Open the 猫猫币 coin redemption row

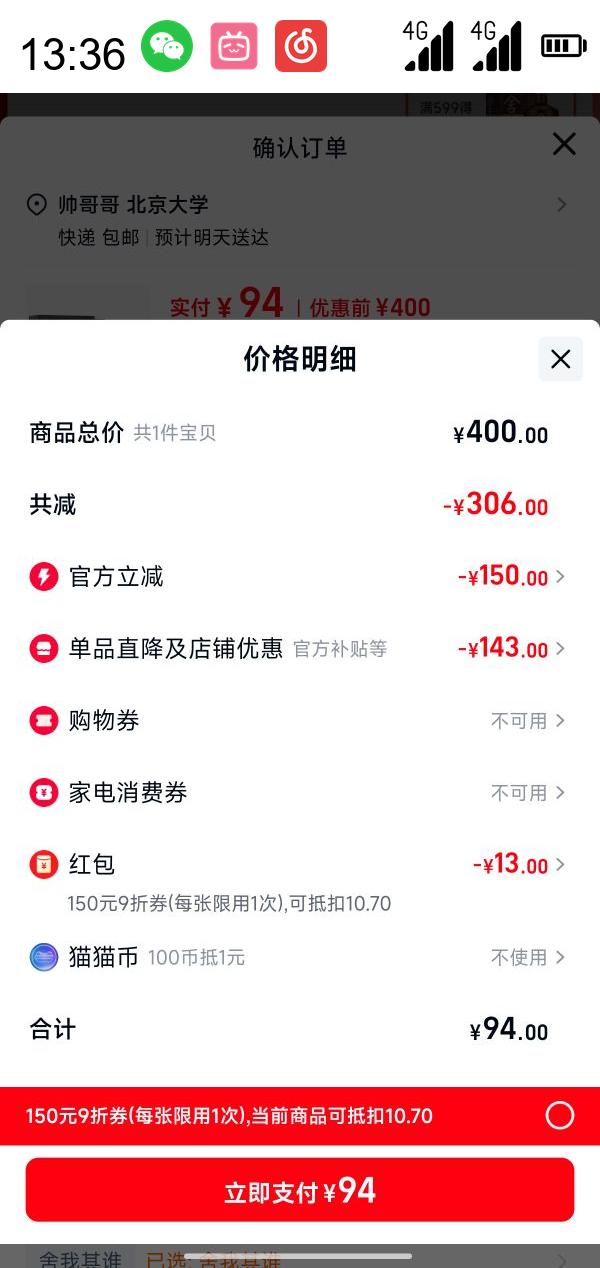point(298,957)
